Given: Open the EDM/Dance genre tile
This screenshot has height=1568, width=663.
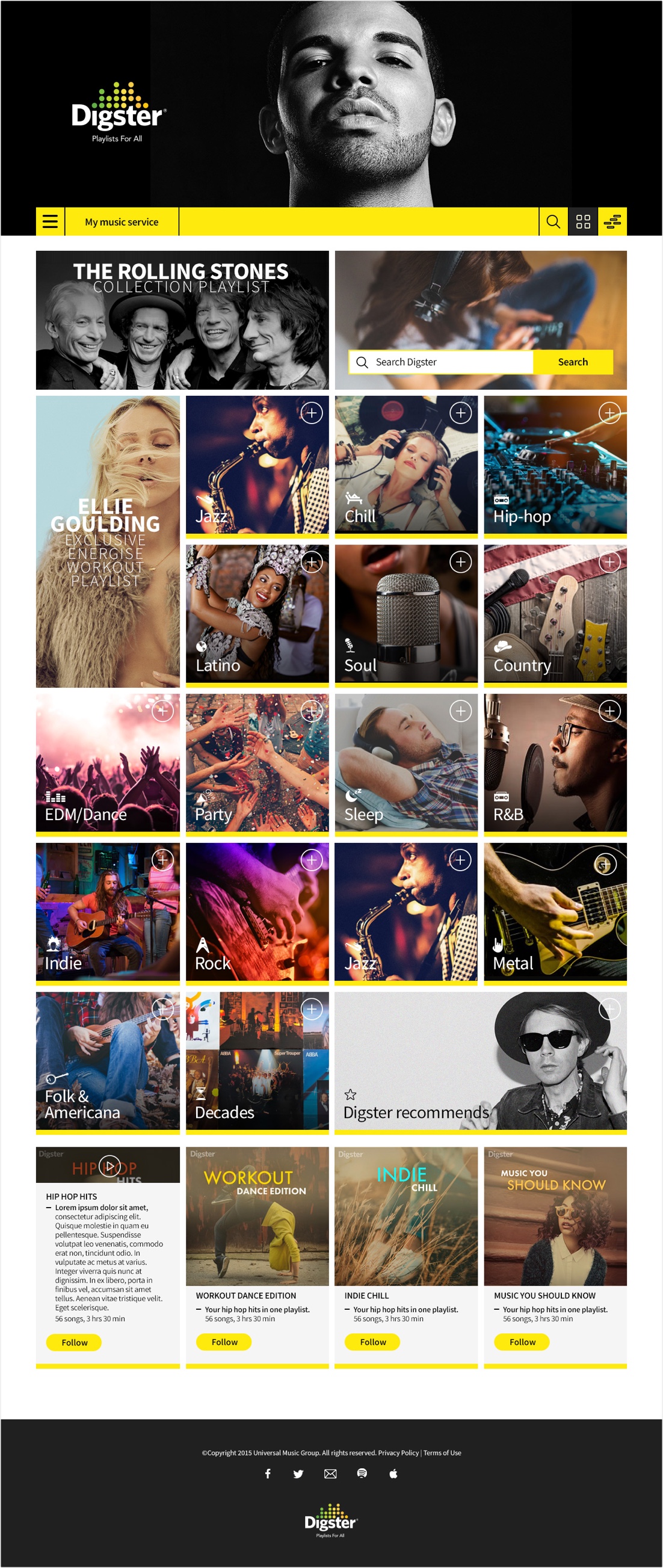Looking at the screenshot, I should tap(107, 764).
